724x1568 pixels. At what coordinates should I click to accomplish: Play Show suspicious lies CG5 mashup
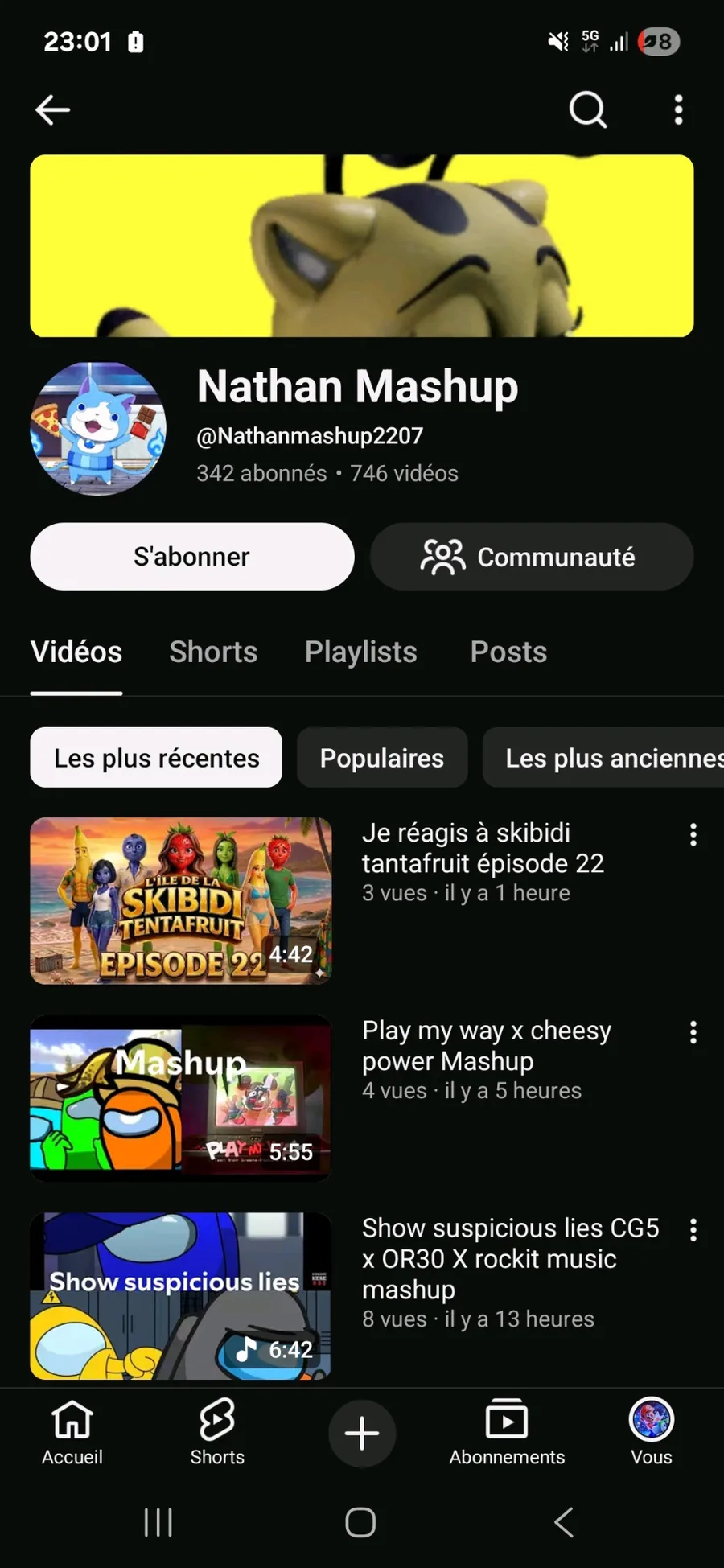181,1295
